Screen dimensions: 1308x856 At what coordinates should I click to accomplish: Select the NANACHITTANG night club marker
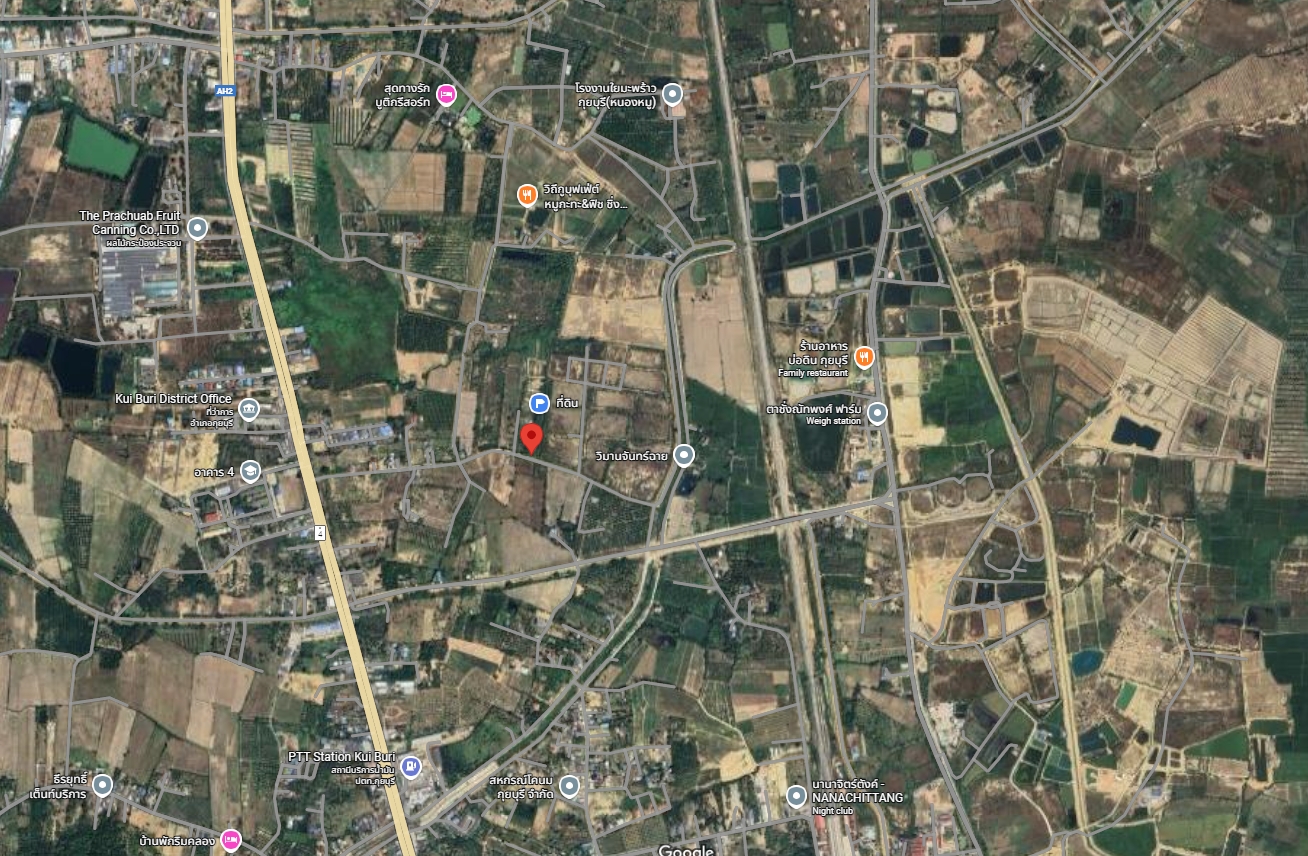[796, 796]
